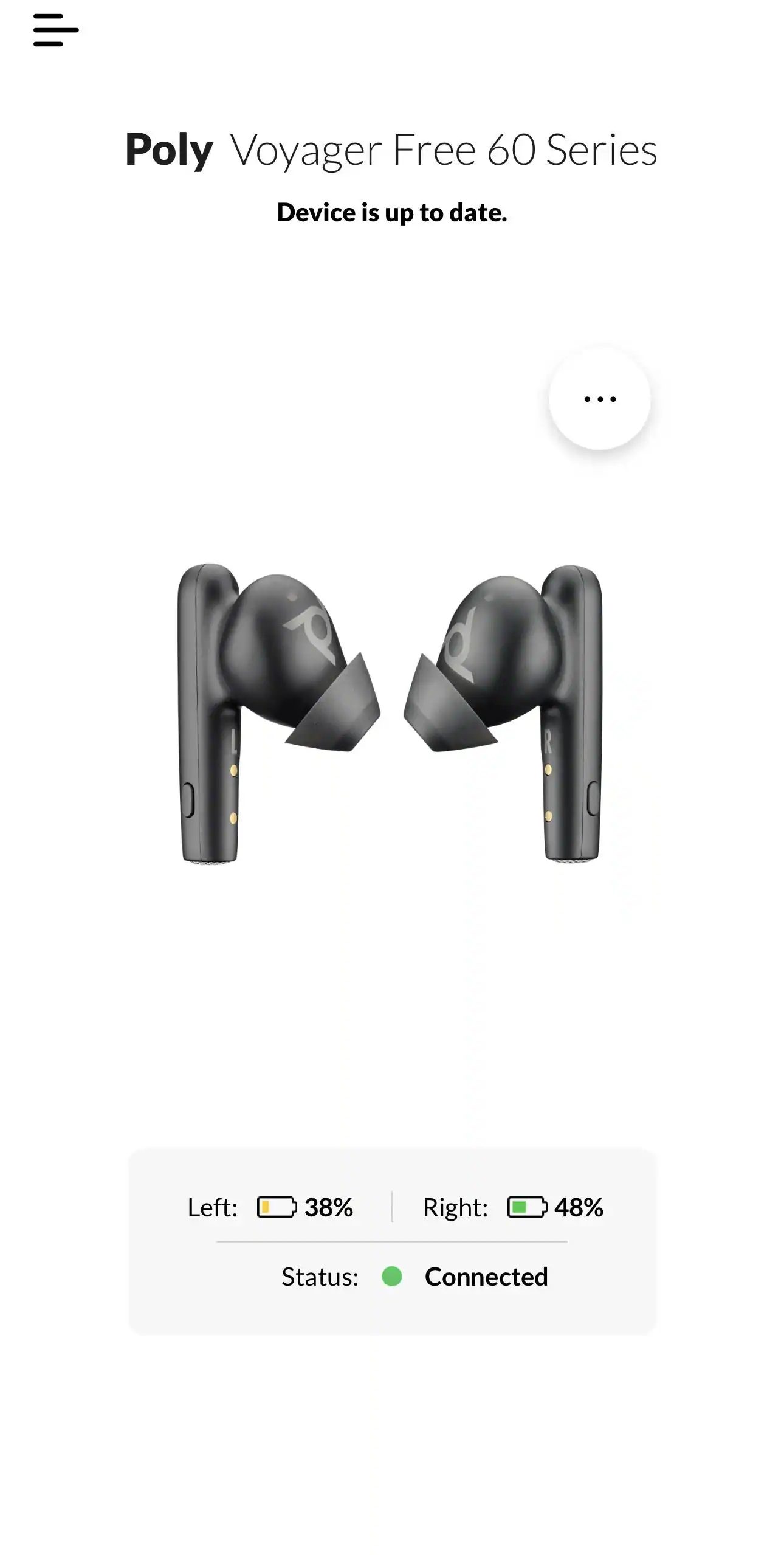The width and height of the screenshot is (784, 1555).
Task: Open the hamburger navigation menu
Action: tap(56, 30)
